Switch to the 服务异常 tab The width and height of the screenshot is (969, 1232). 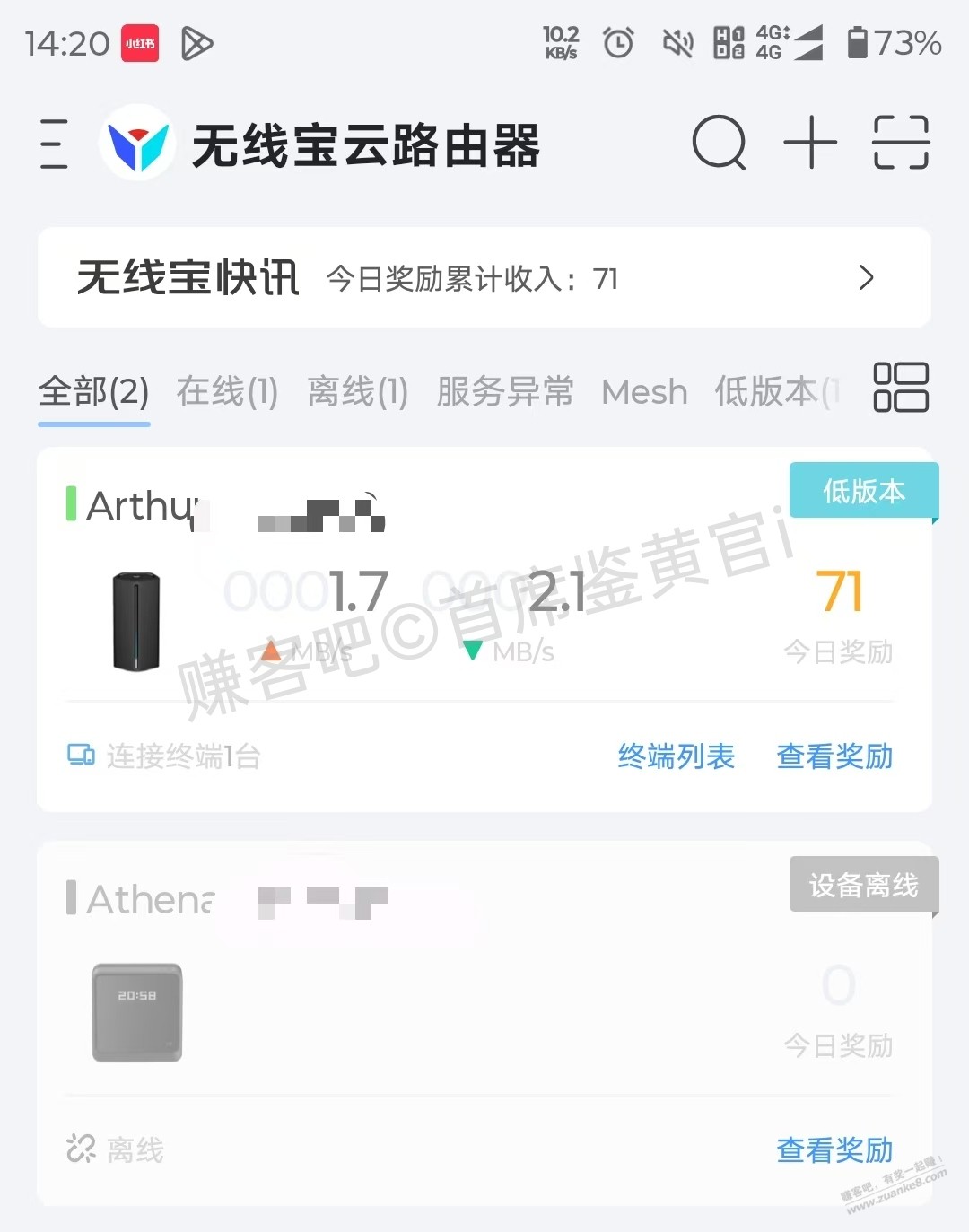tap(504, 392)
